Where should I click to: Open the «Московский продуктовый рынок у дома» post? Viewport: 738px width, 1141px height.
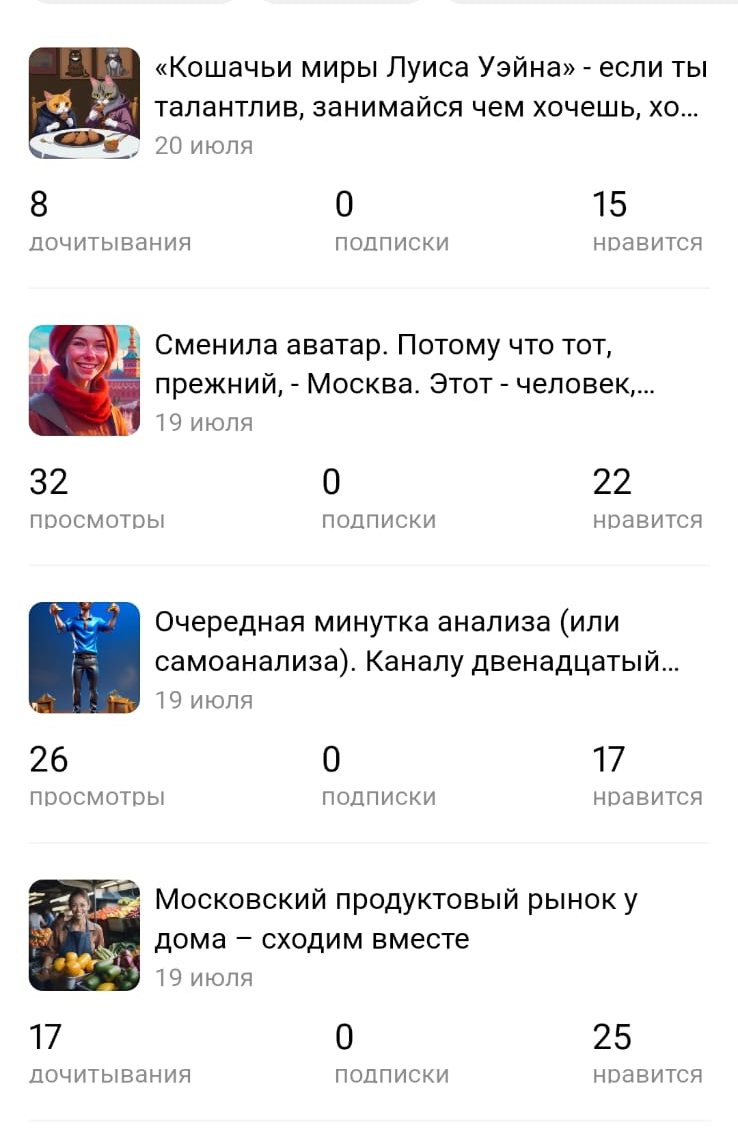[x=395, y=919]
